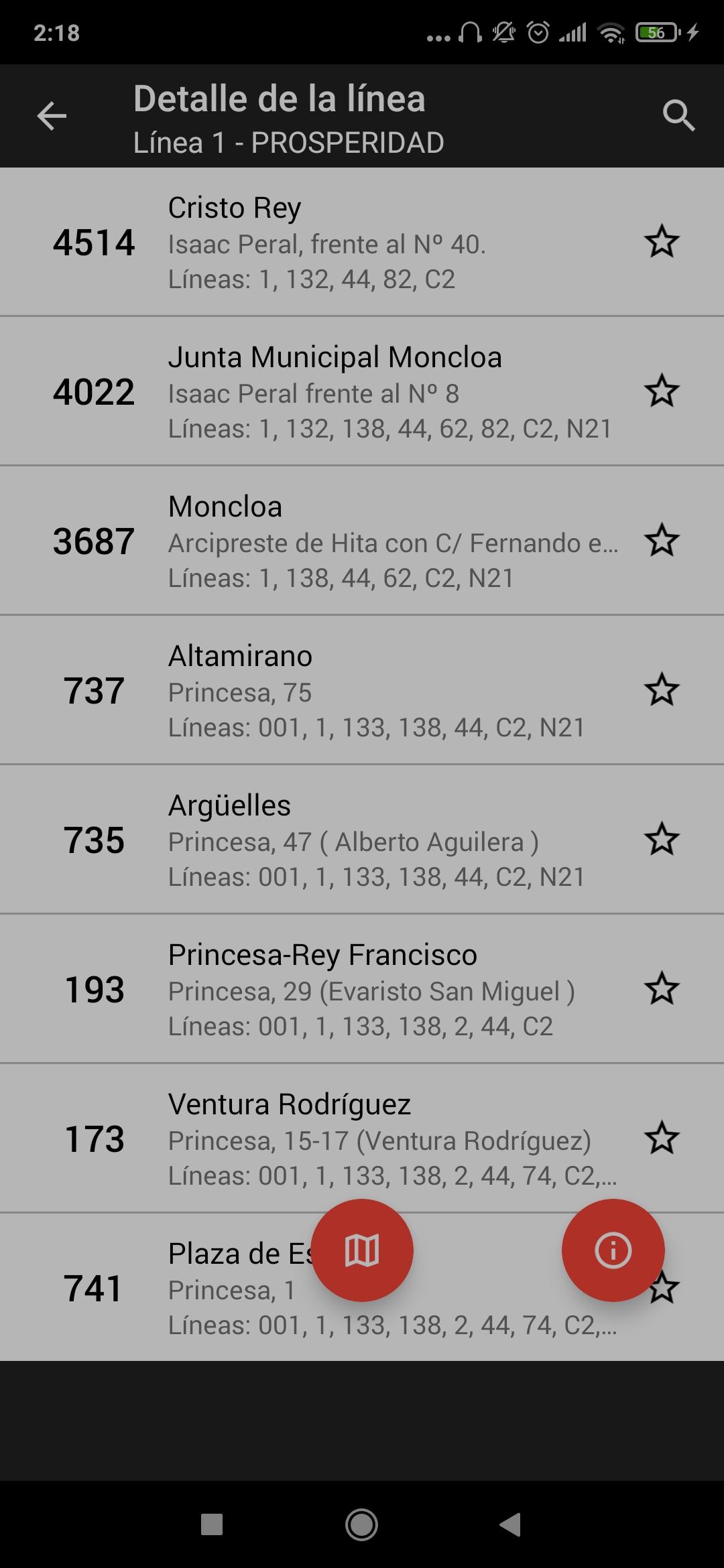The image size is (724, 1568).
Task: Add Altamirano to favorites
Action: click(662, 690)
